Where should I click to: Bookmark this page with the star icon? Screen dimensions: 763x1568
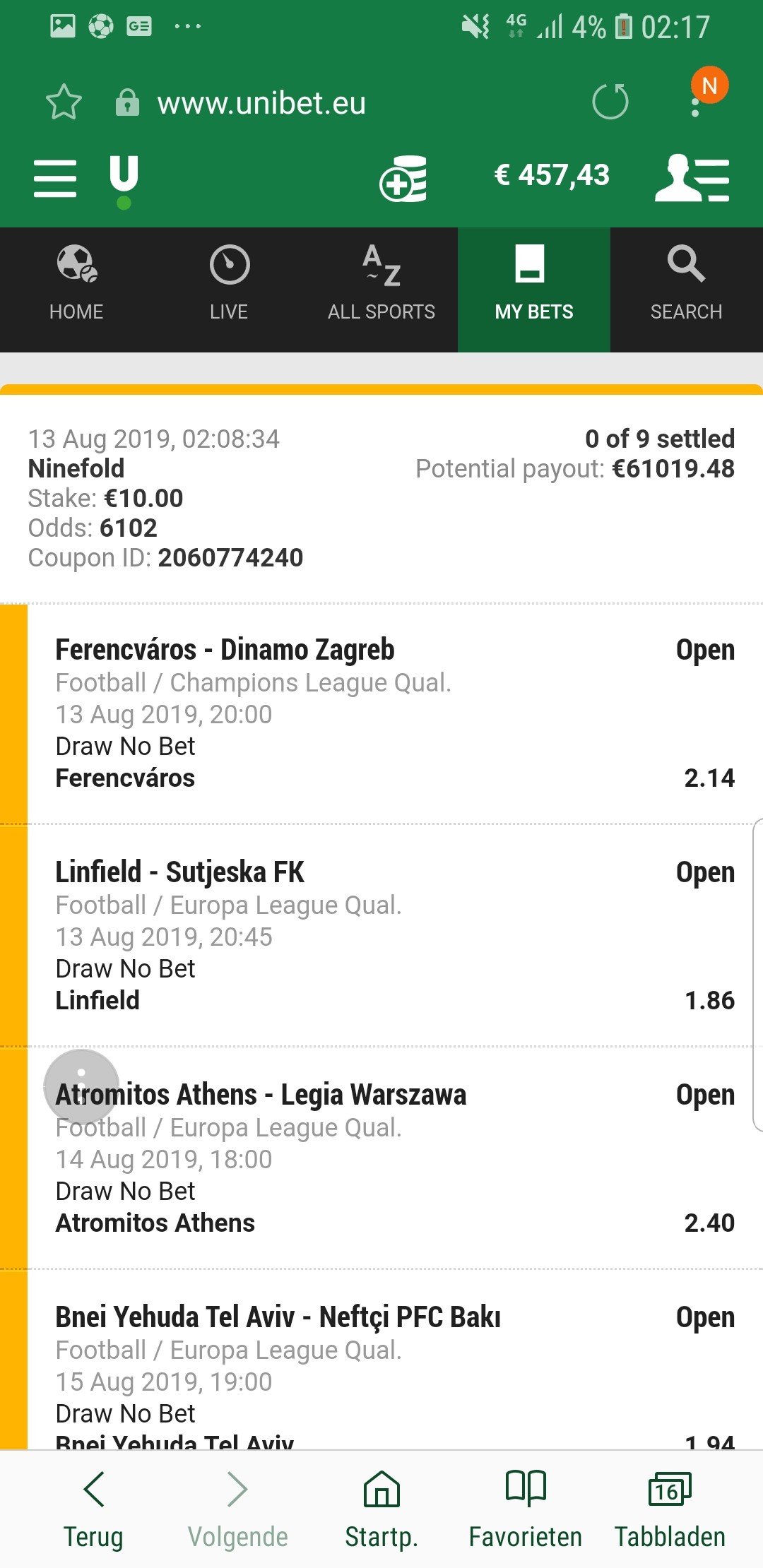click(x=64, y=102)
